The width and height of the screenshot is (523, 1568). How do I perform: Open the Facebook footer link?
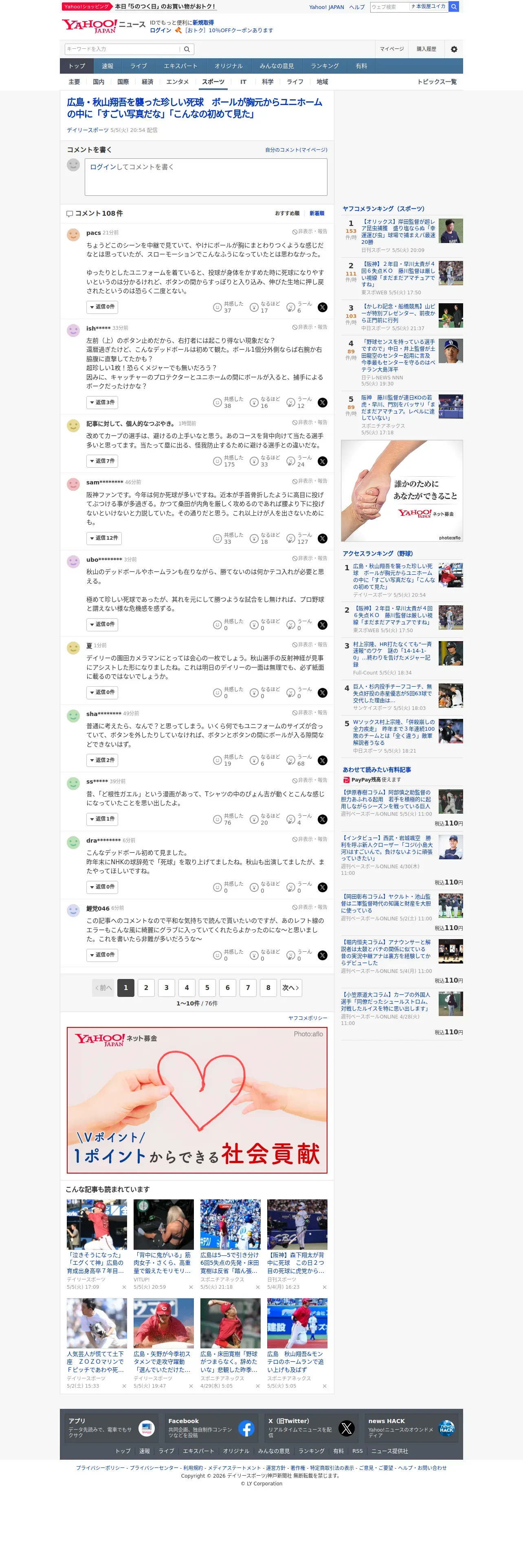210,1429
